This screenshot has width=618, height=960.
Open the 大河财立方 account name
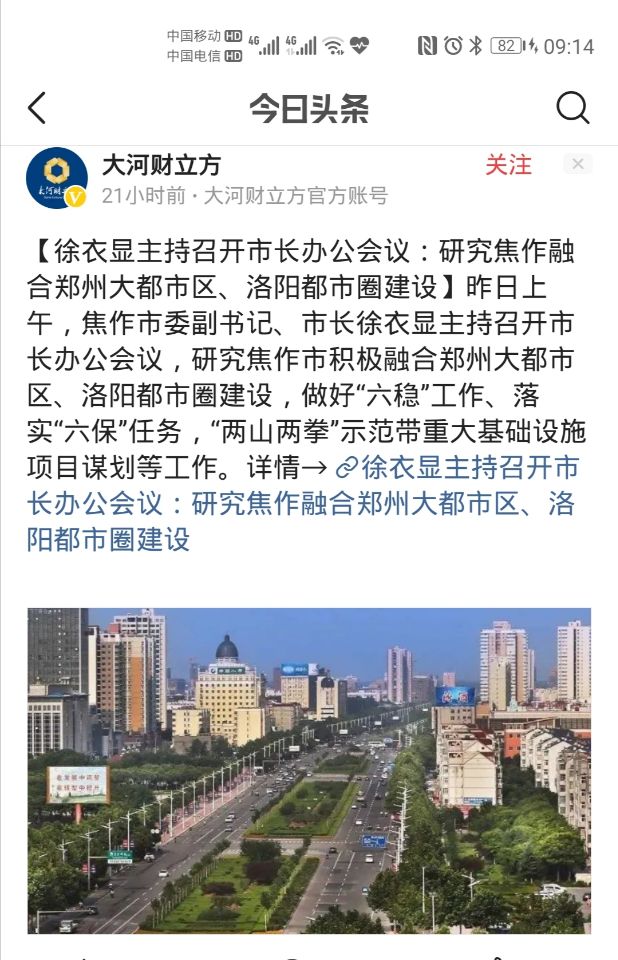pyautogui.click(x=161, y=165)
